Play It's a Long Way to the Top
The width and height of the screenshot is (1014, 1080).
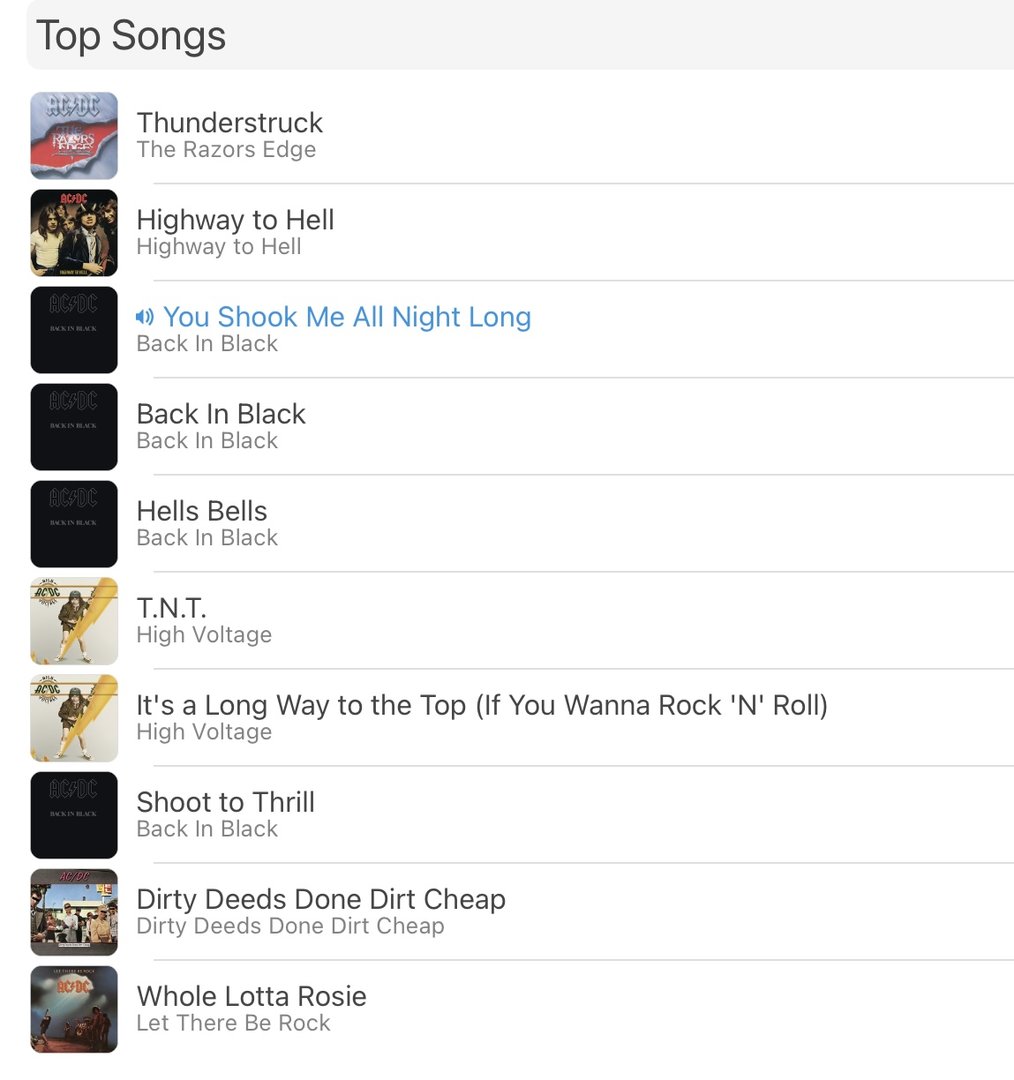tap(481, 706)
